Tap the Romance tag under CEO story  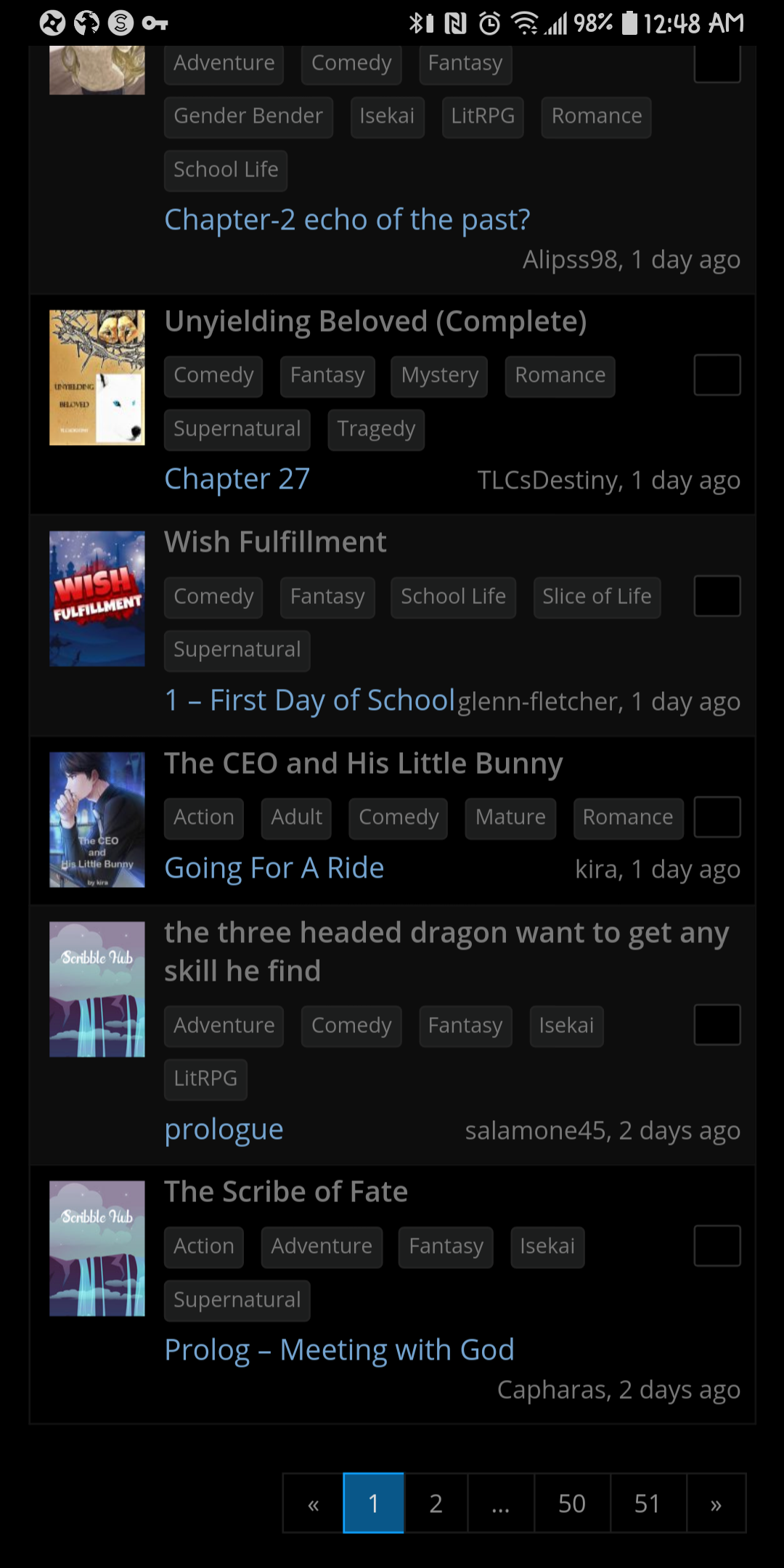[x=628, y=817]
